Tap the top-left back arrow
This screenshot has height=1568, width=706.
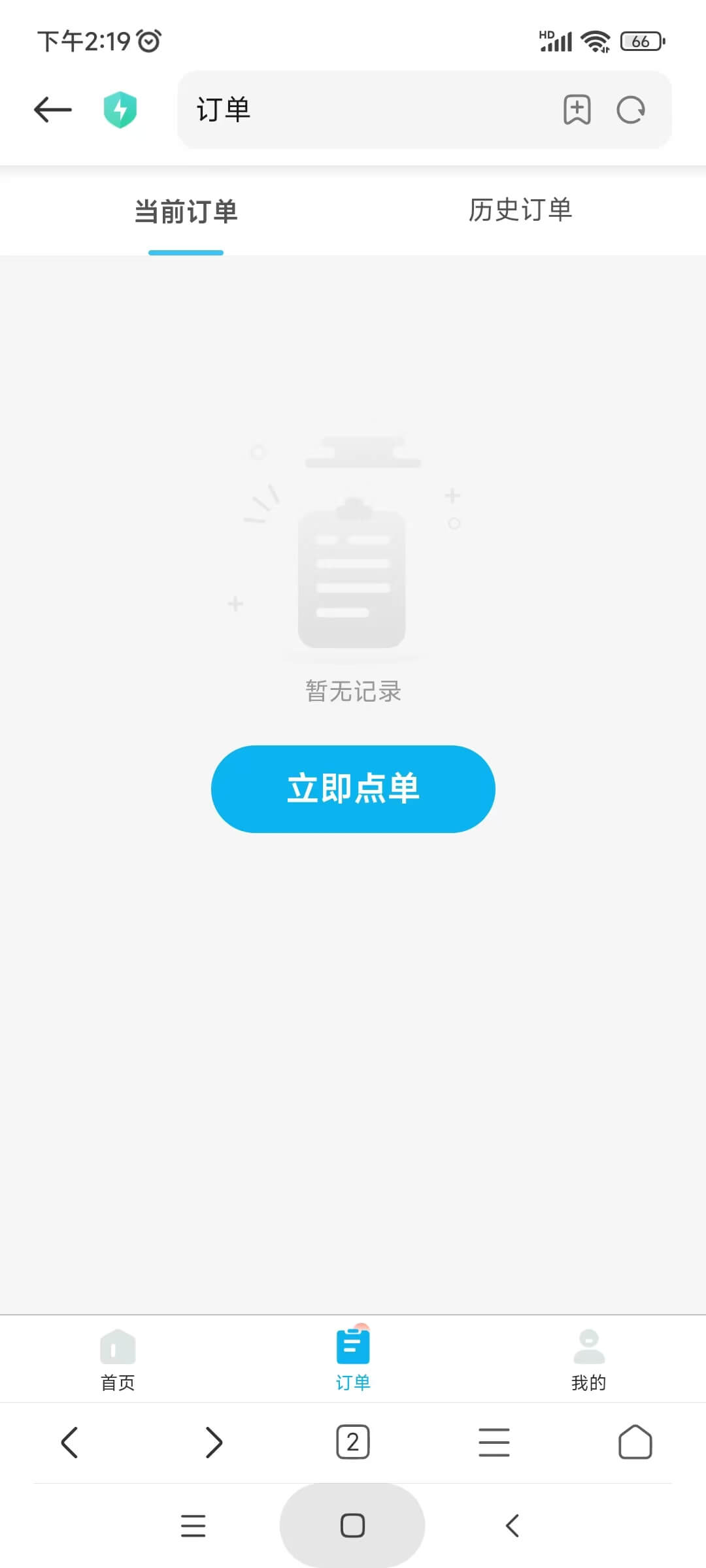coord(52,109)
